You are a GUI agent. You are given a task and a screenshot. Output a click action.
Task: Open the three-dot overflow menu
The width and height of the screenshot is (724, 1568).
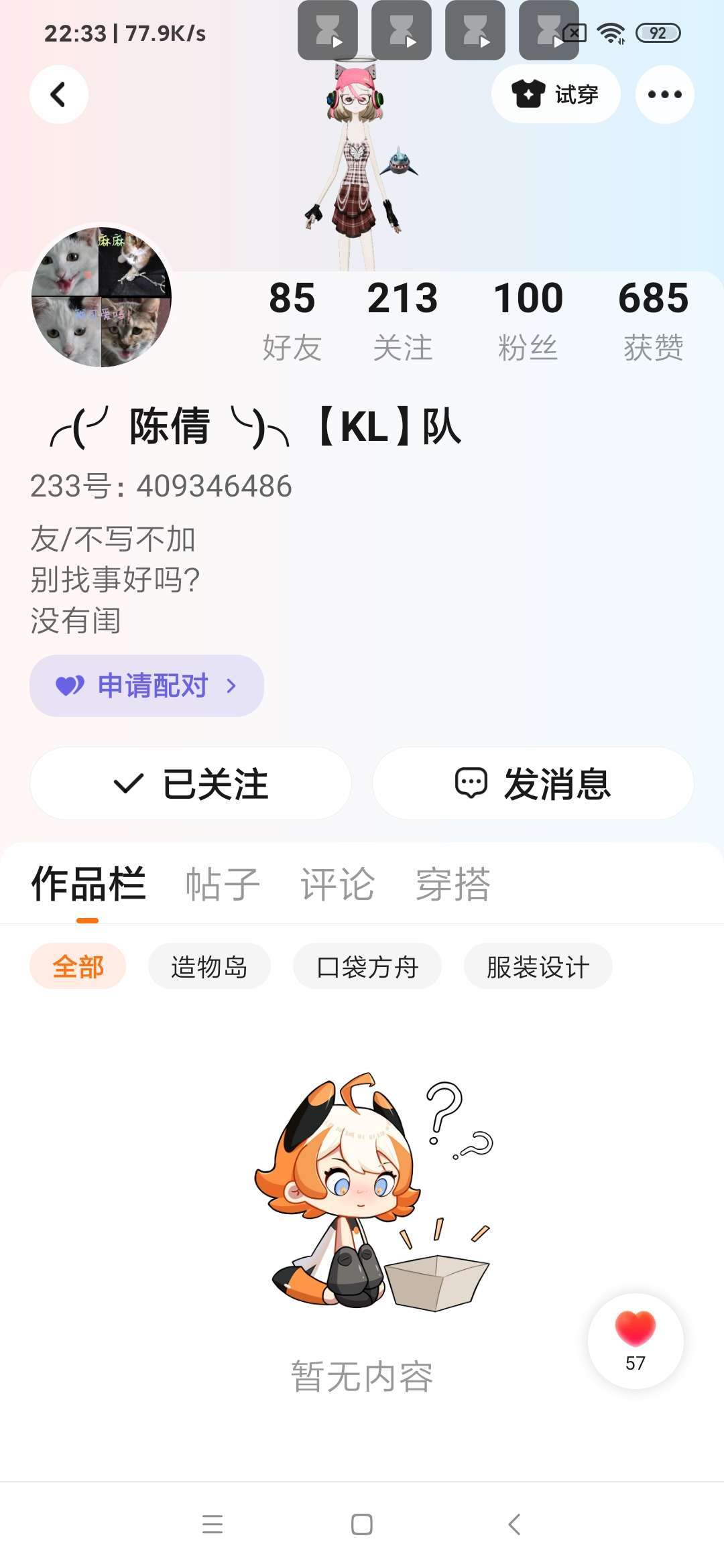(664, 94)
